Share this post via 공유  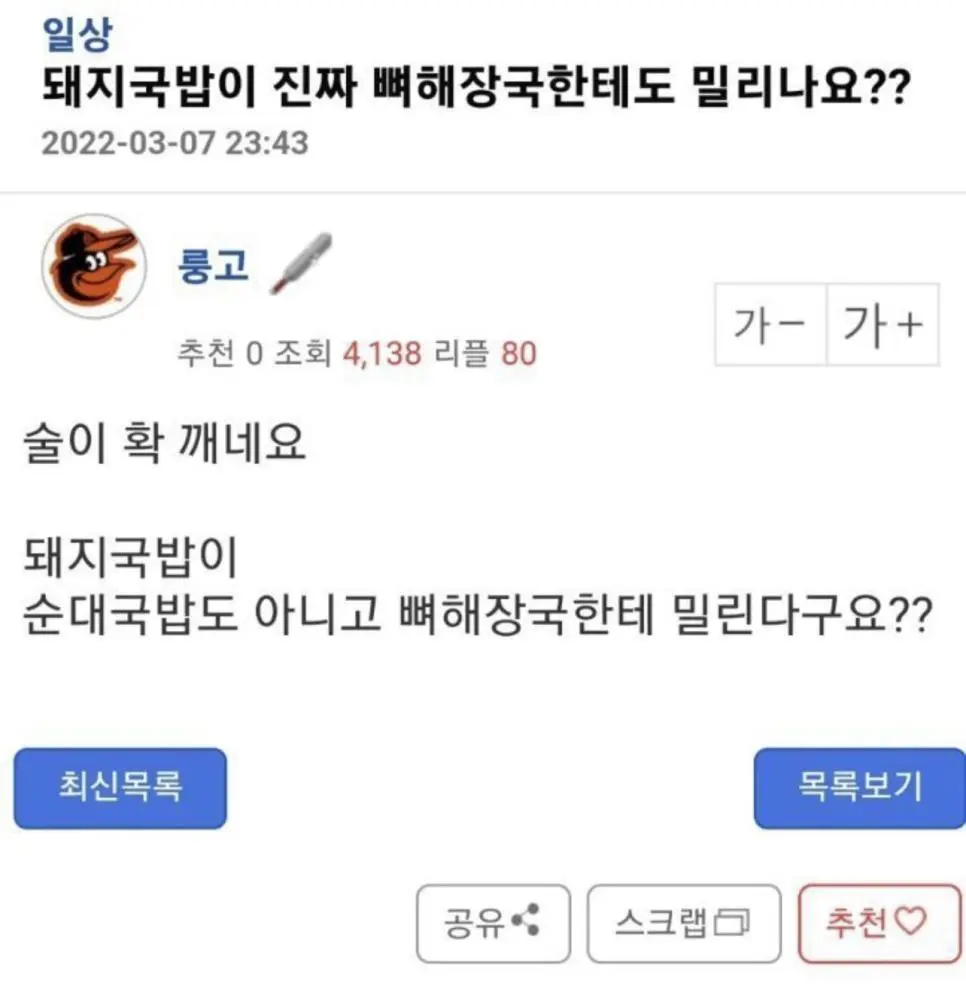point(493,923)
